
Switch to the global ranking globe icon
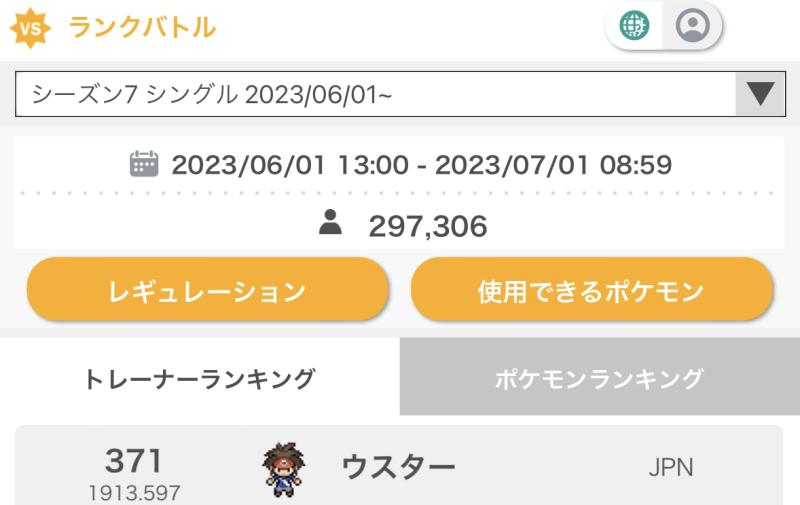click(634, 26)
